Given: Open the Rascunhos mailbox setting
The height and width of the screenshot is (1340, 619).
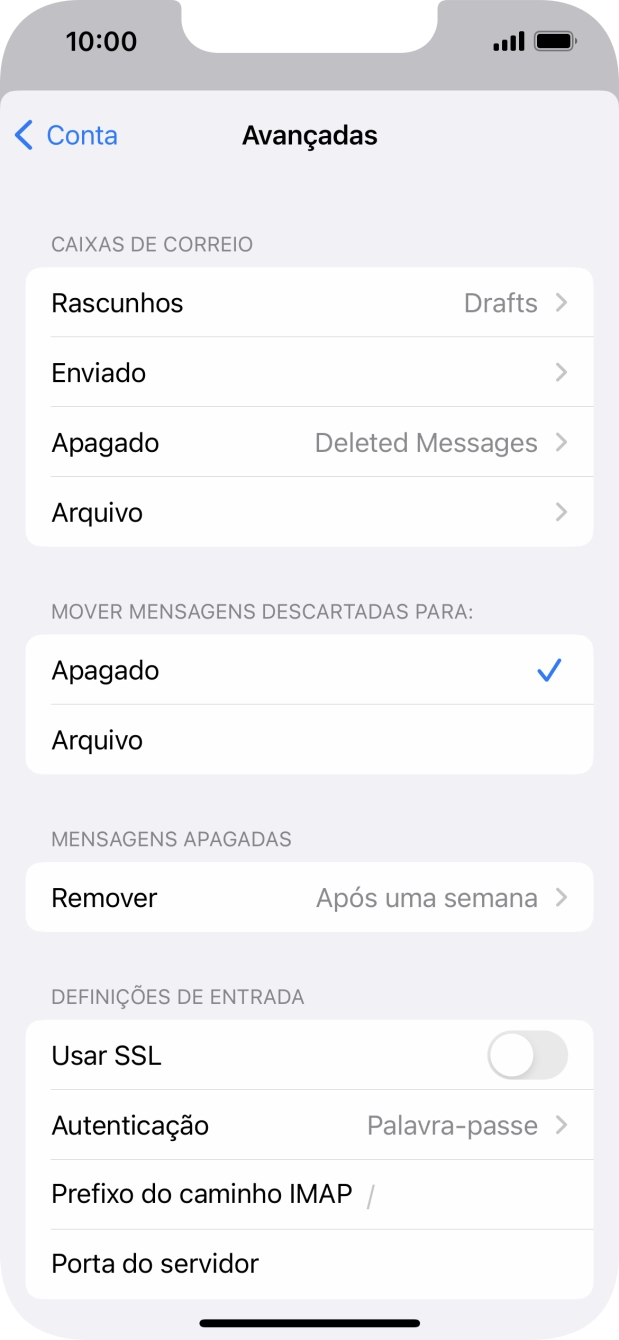Looking at the screenshot, I should tap(309, 303).
